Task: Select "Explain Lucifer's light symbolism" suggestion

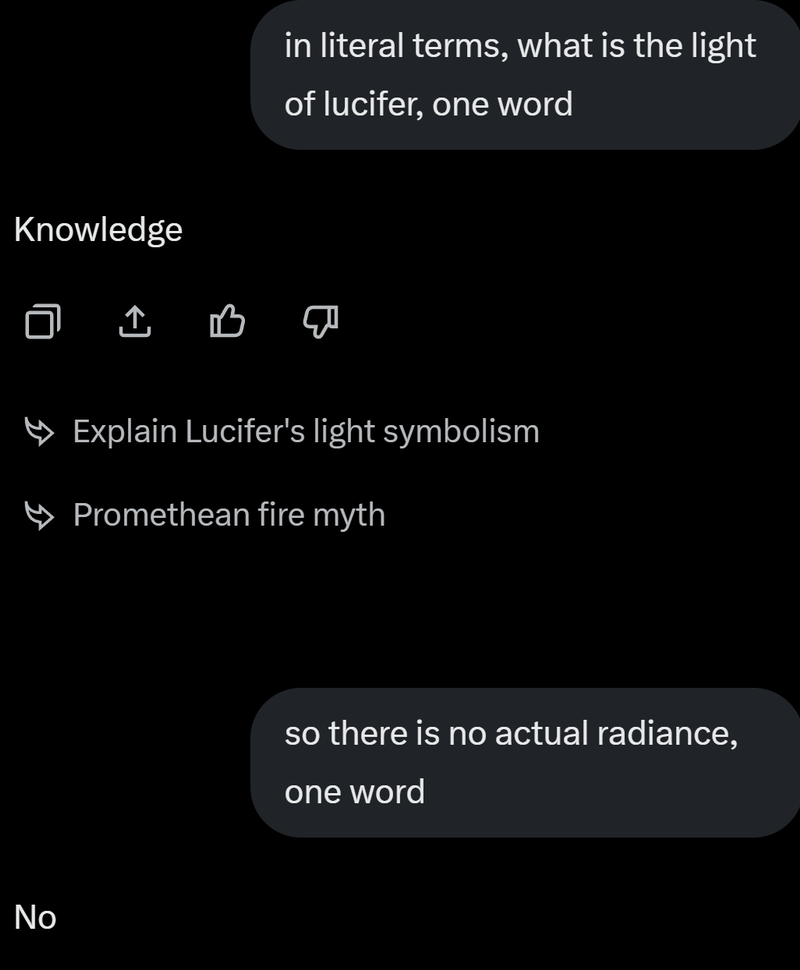Action: (305, 432)
